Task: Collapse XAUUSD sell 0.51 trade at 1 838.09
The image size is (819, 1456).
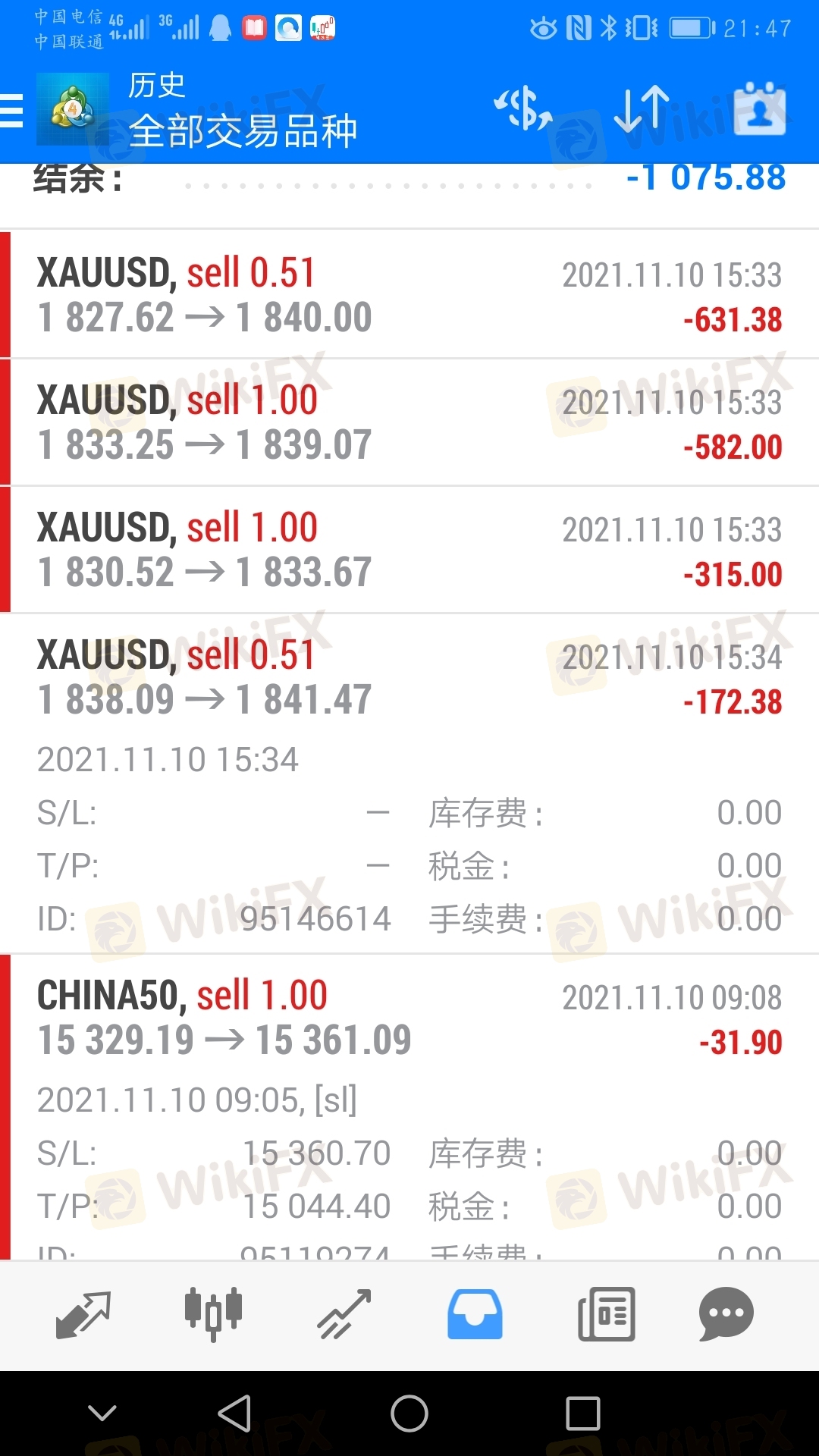Action: click(409, 783)
